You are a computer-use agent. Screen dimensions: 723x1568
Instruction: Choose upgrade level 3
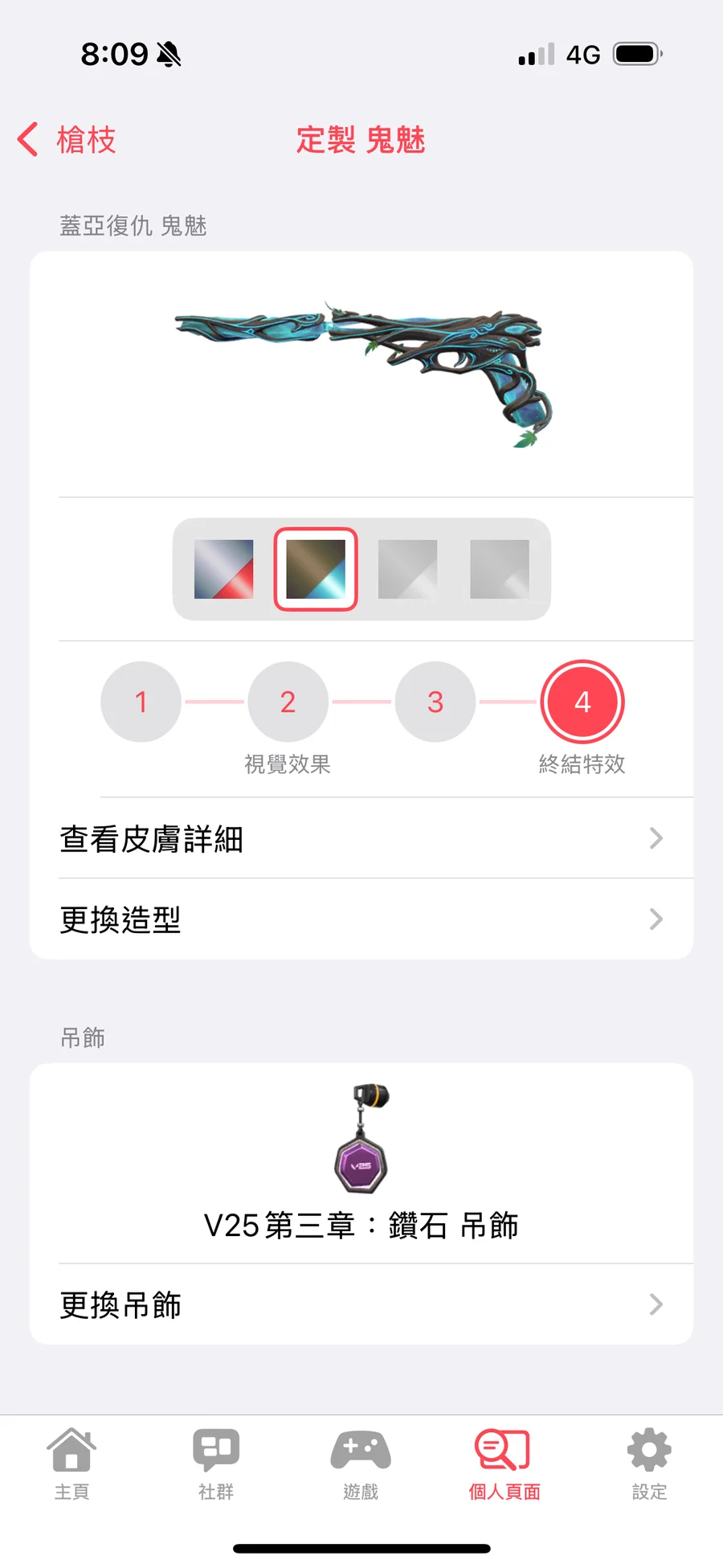[435, 702]
